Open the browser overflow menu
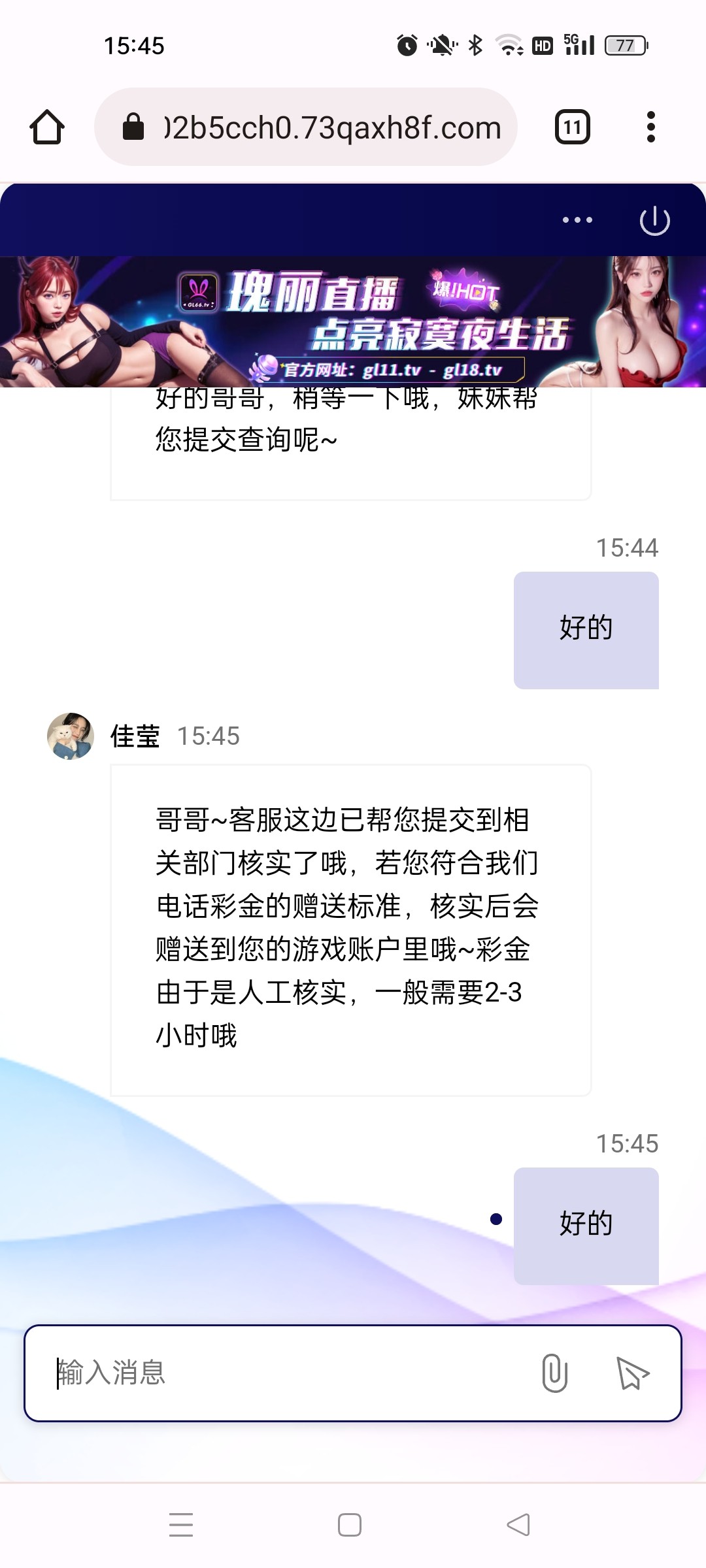Screen dimensions: 706x1568 [x=650, y=127]
